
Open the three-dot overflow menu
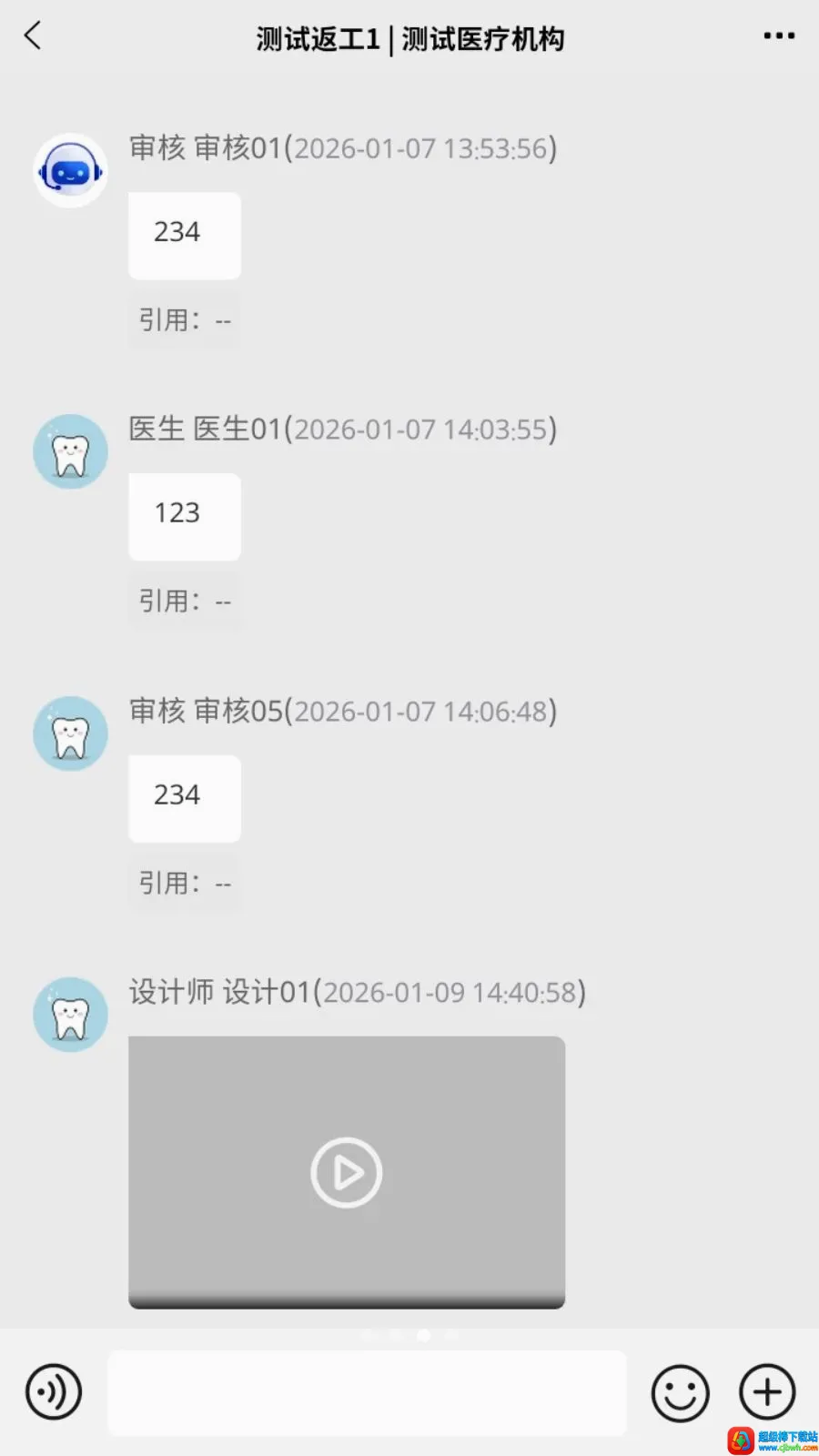click(779, 36)
